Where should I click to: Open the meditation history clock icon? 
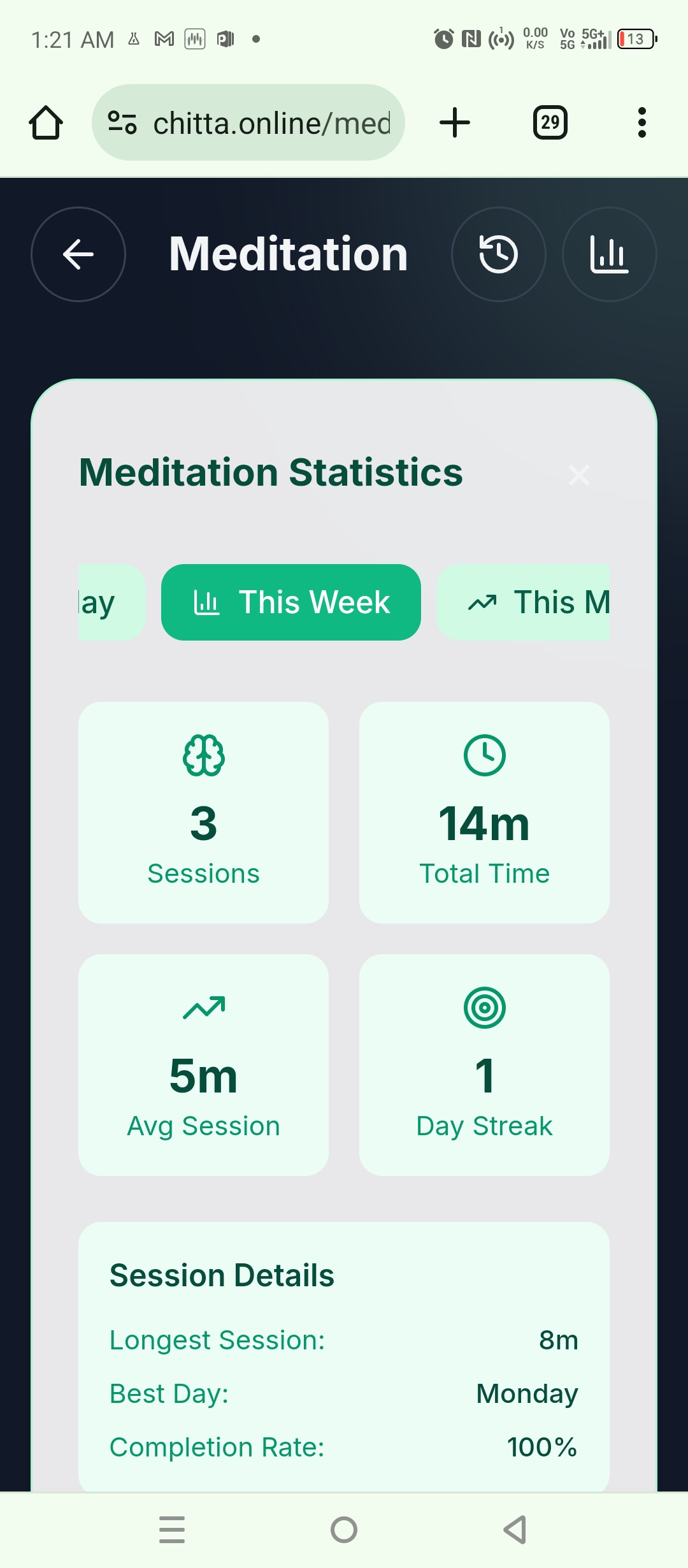(x=498, y=254)
